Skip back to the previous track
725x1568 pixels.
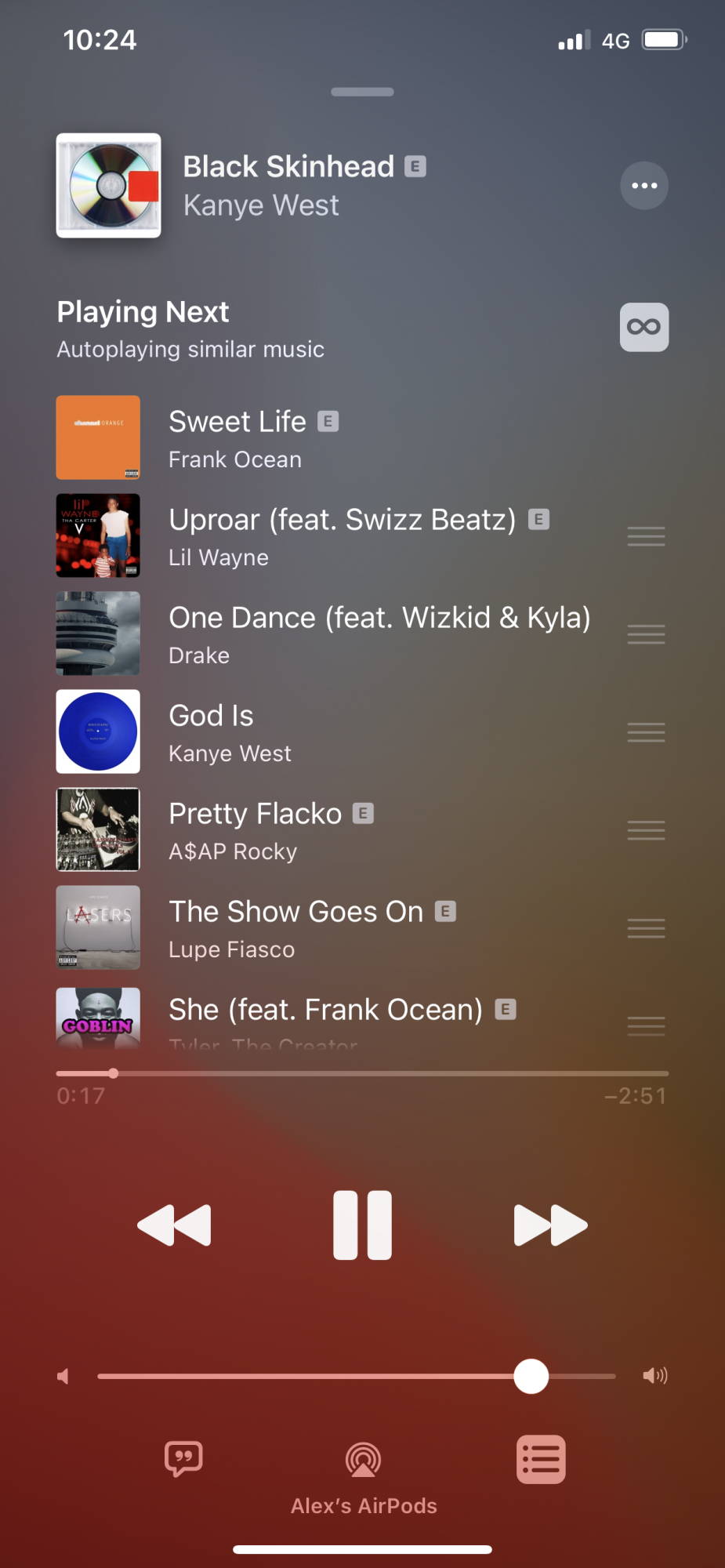(x=174, y=1225)
